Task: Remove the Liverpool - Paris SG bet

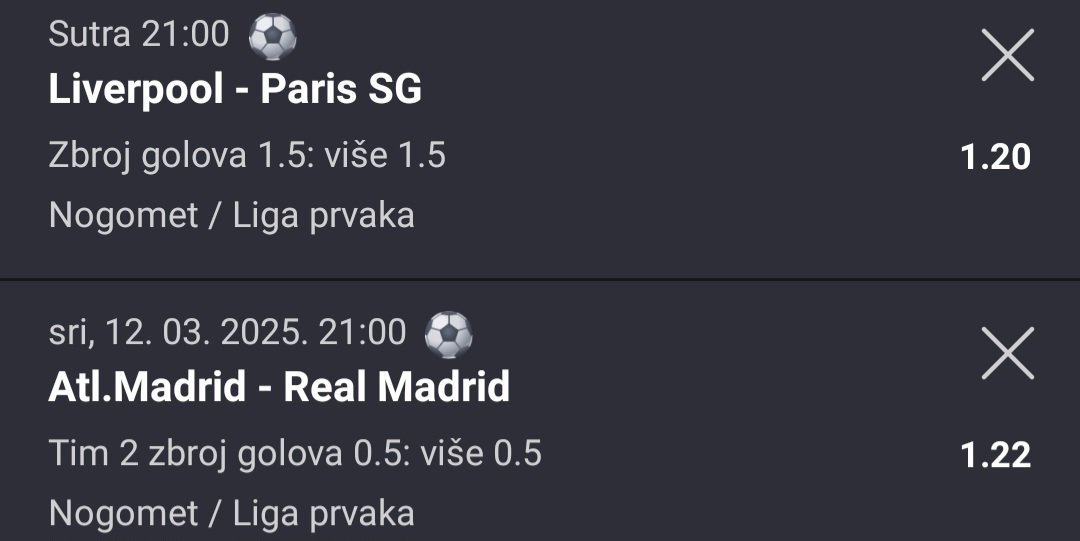Action: click(x=1007, y=55)
